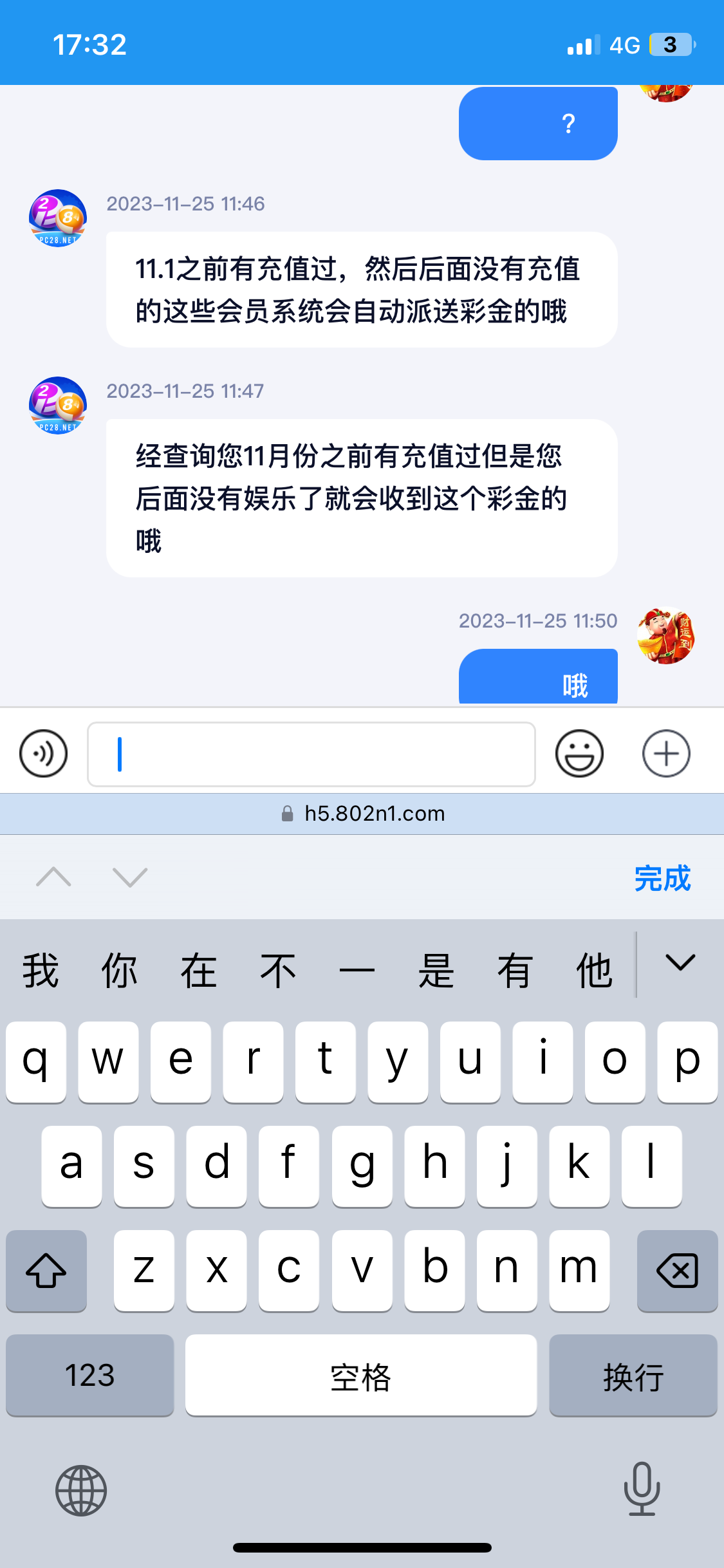Viewport: 724px width, 1568px height.
Task: Expand the keyboard candidate word list
Action: pyautogui.click(x=680, y=964)
